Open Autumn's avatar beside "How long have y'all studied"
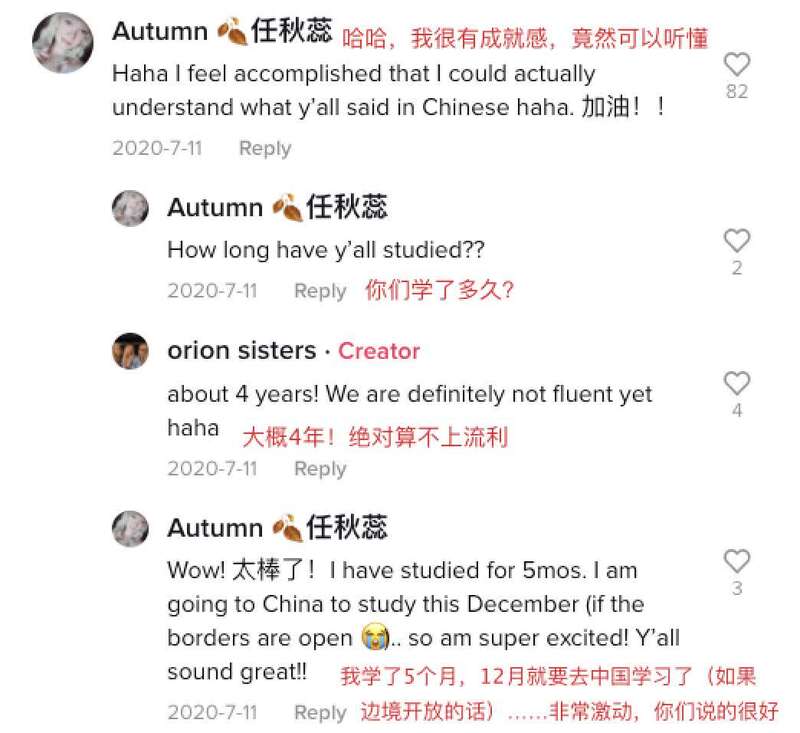Screen dimensions: 800x733 coord(130,209)
